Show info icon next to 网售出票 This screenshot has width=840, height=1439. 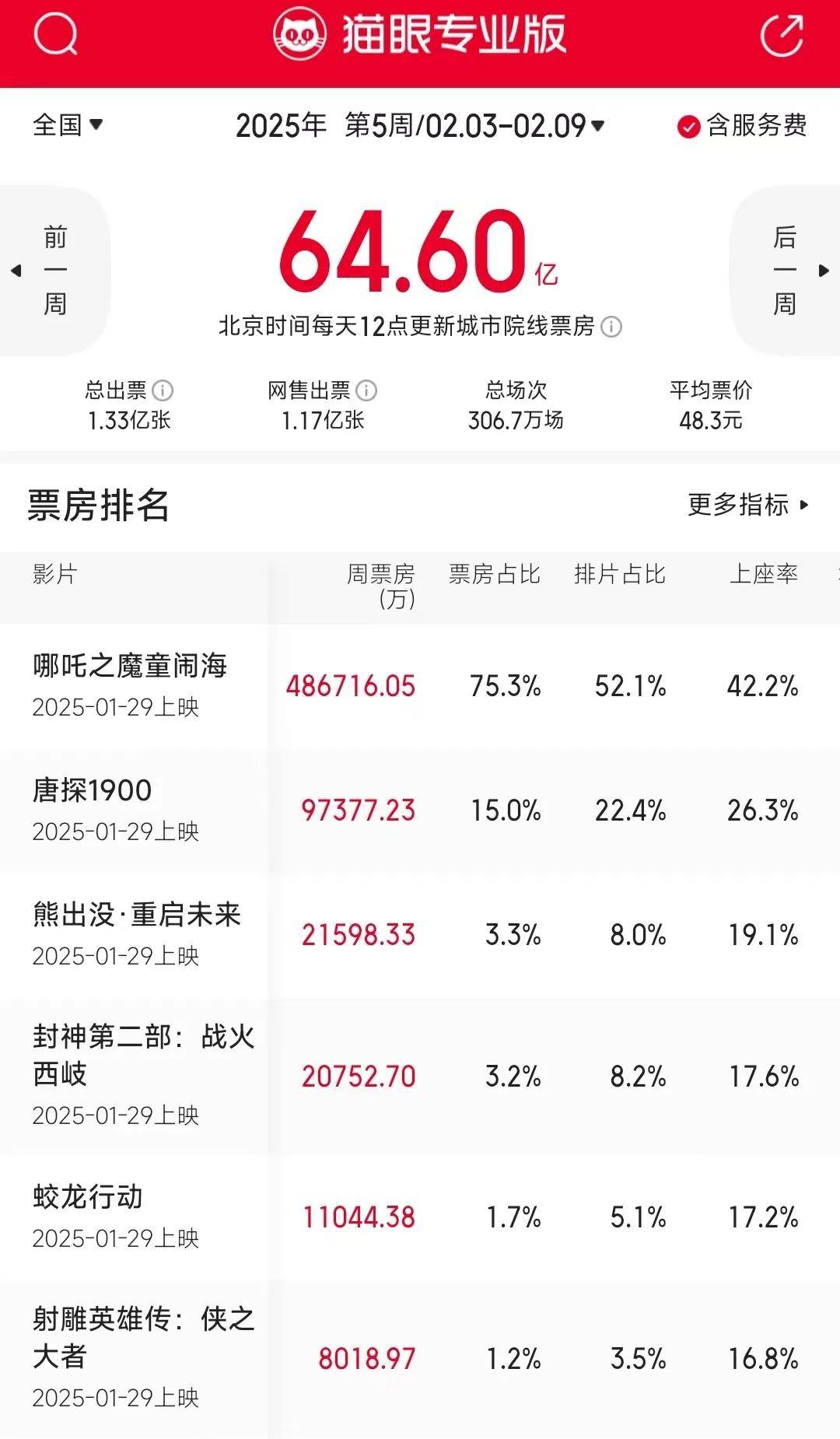pyautogui.click(x=366, y=390)
